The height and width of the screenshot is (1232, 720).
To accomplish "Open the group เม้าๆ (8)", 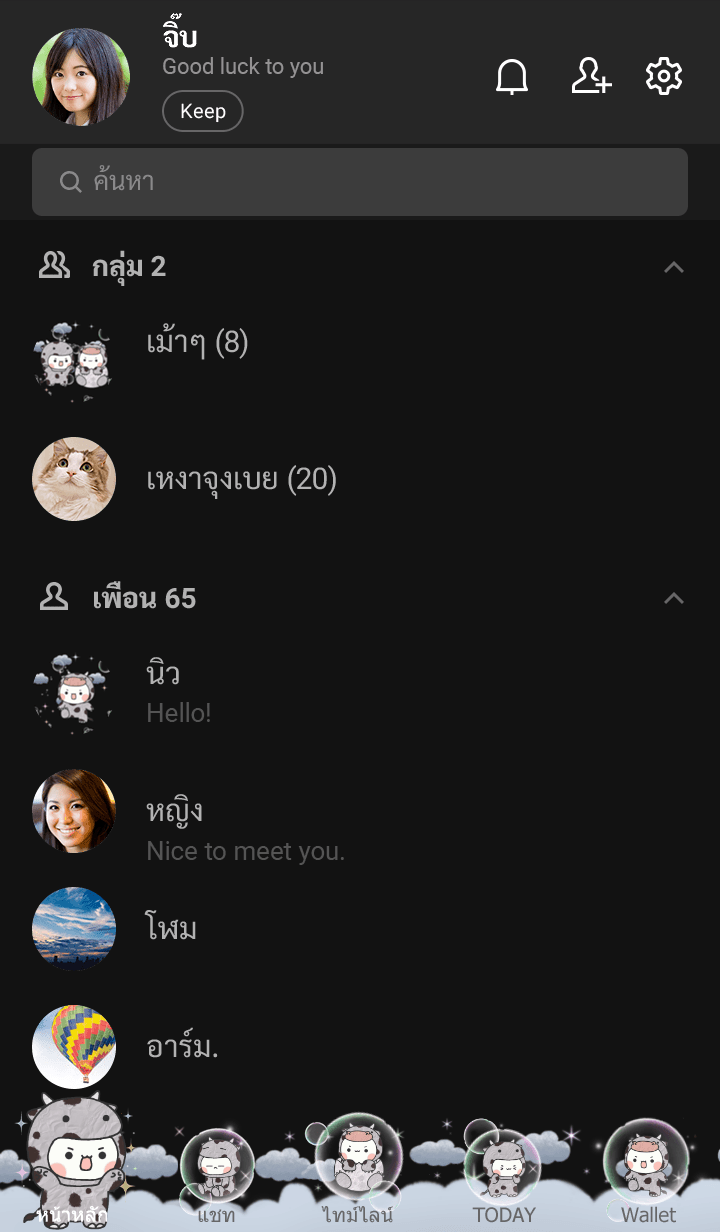I will (197, 343).
